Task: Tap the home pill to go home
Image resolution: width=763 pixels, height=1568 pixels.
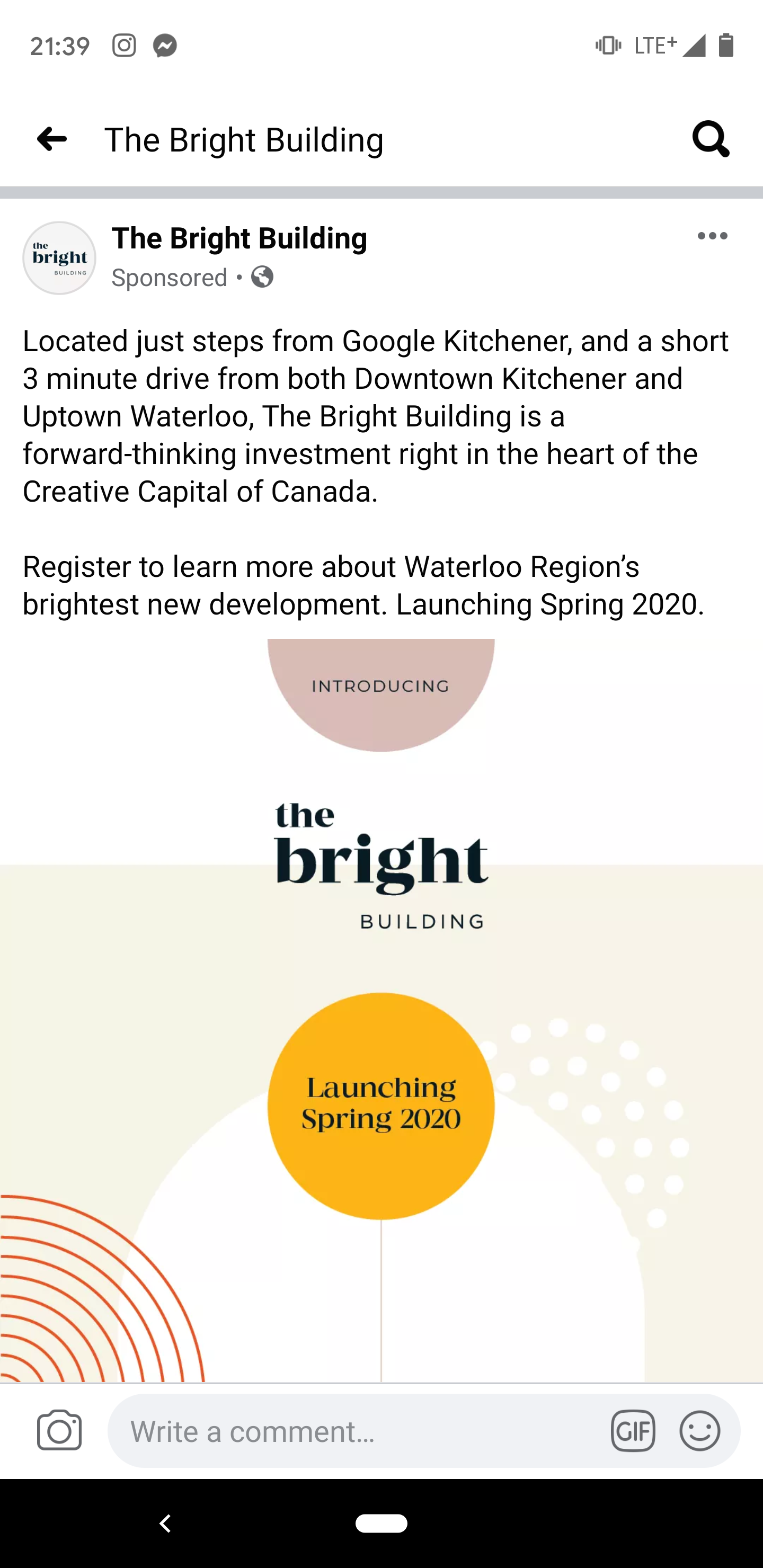Action: (381, 1524)
